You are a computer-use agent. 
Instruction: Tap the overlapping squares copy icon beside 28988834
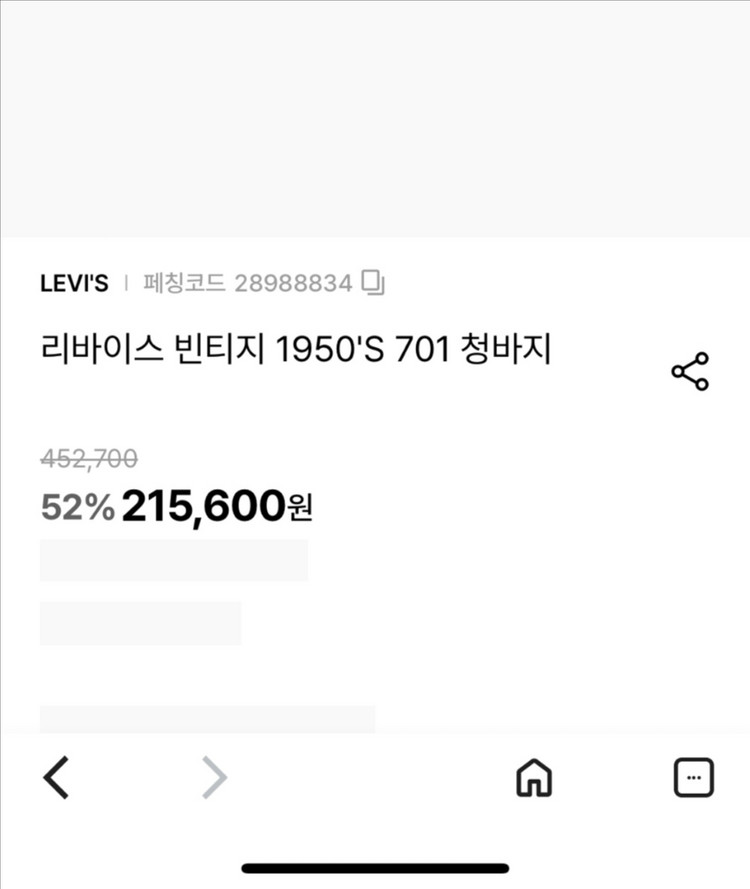tap(370, 281)
